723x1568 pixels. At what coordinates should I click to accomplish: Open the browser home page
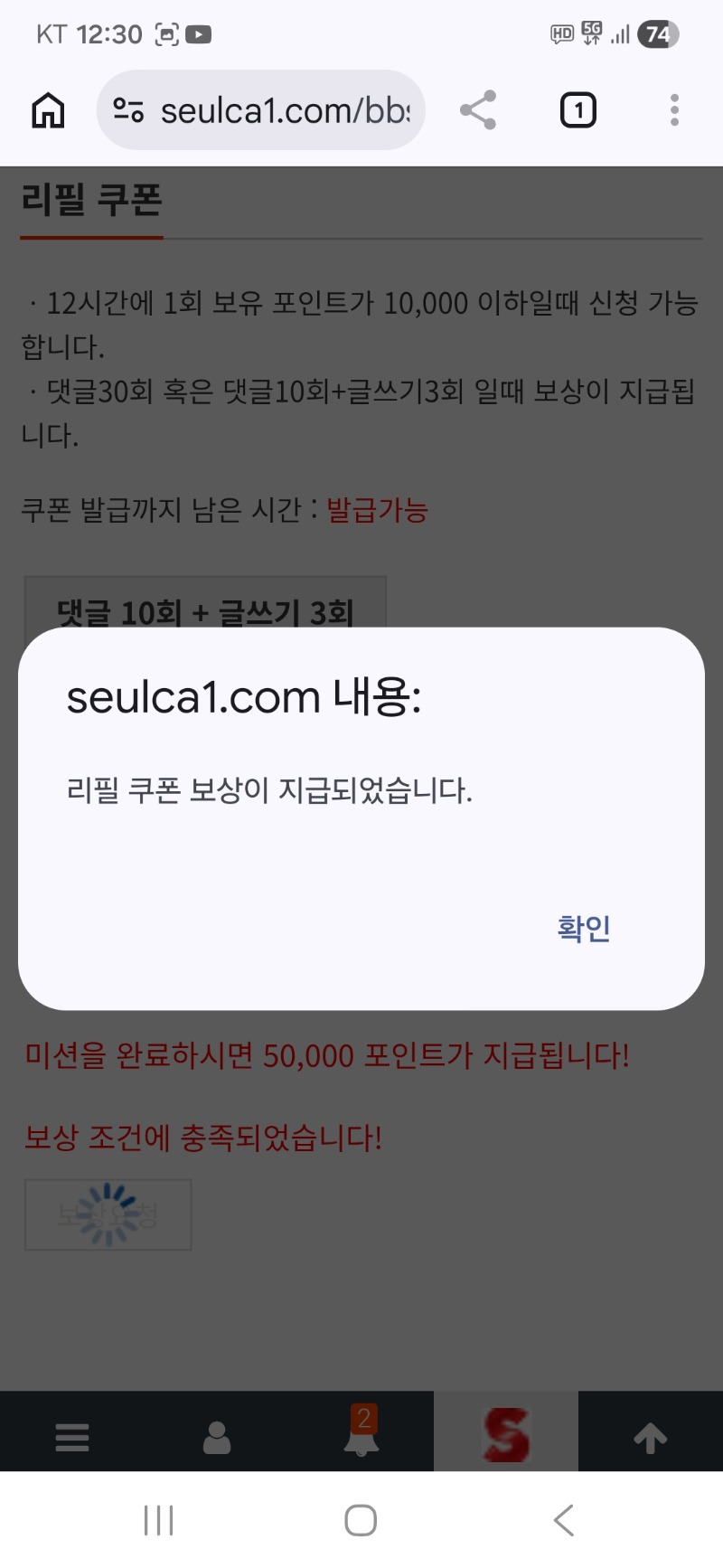click(x=48, y=110)
